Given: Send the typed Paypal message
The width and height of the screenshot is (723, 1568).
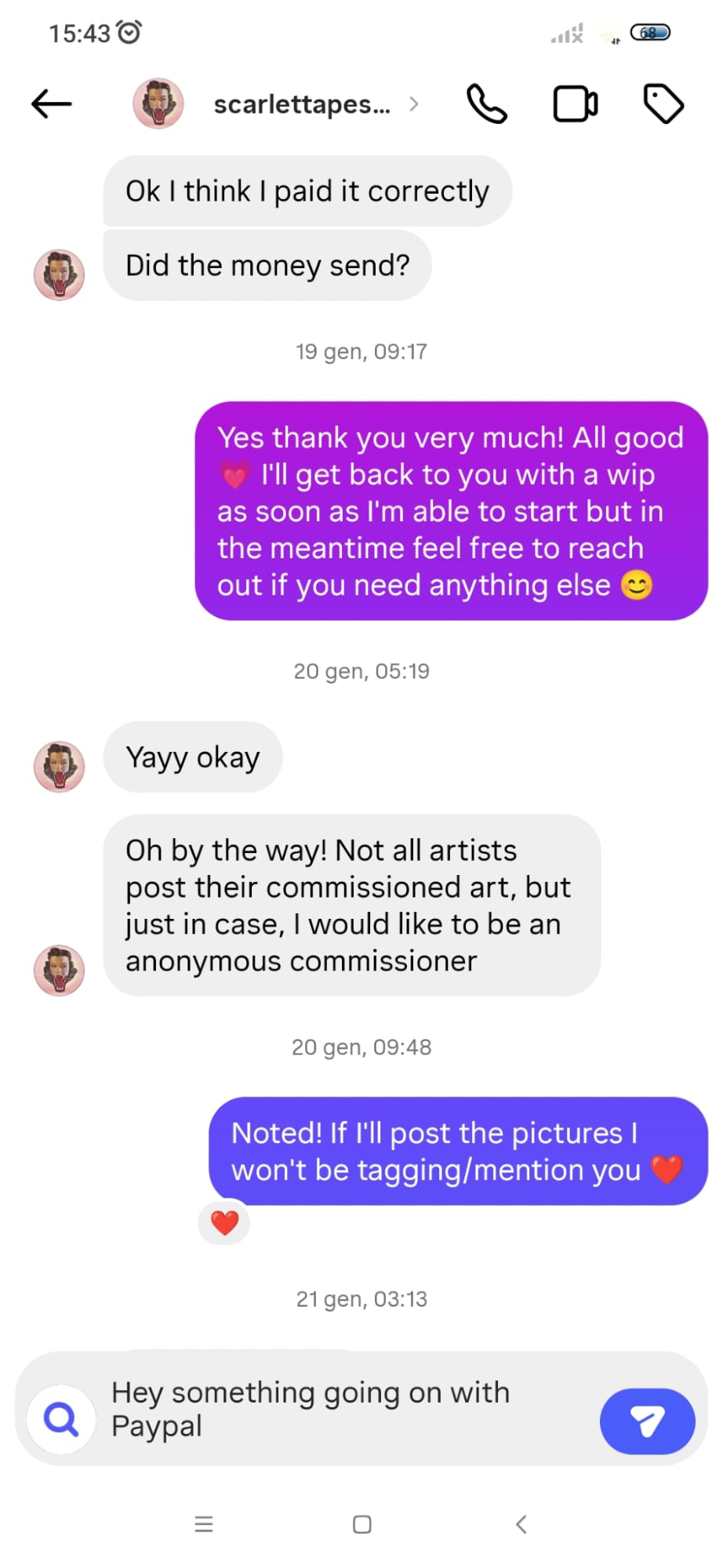Looking at the screenshot, I should [647, 1421].
